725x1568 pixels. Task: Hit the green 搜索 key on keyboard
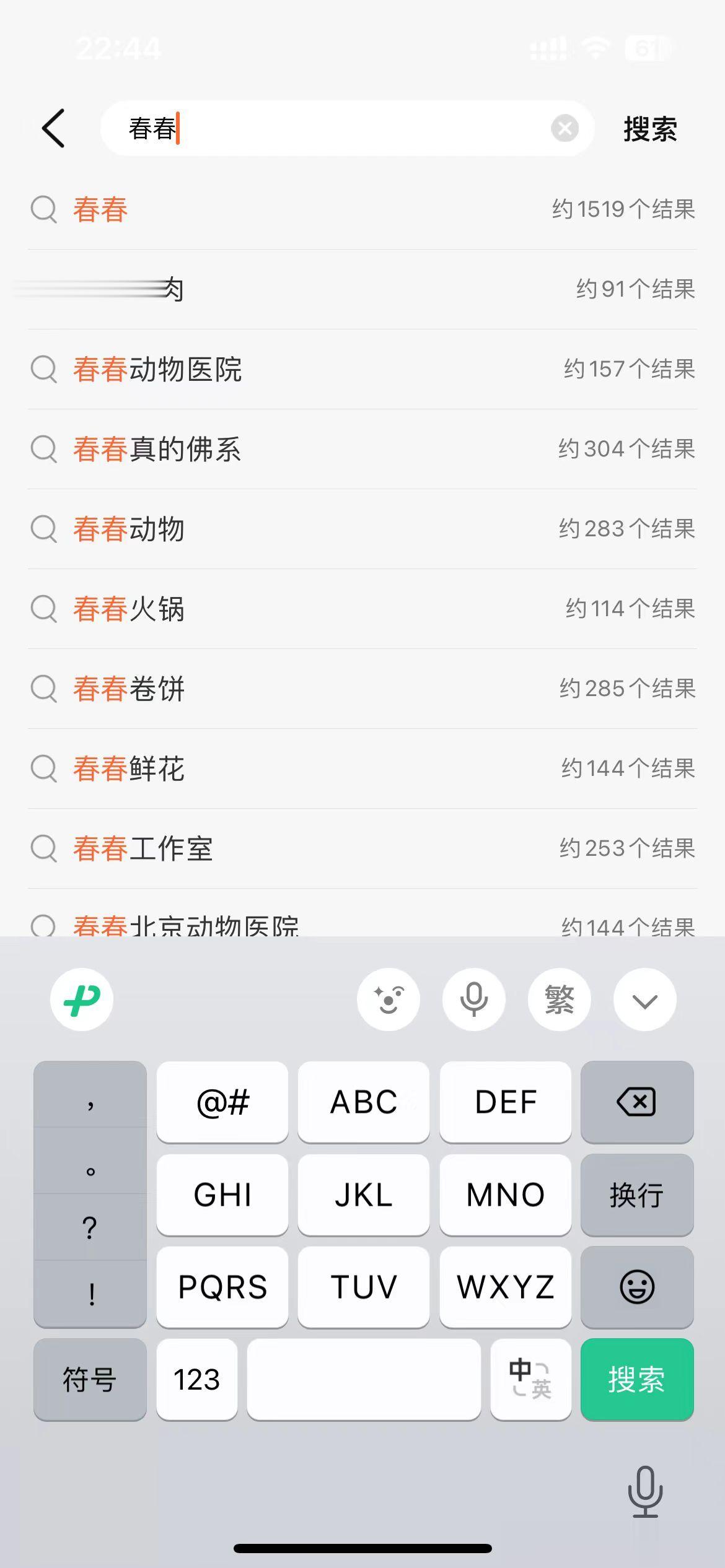pos(637,1380)
